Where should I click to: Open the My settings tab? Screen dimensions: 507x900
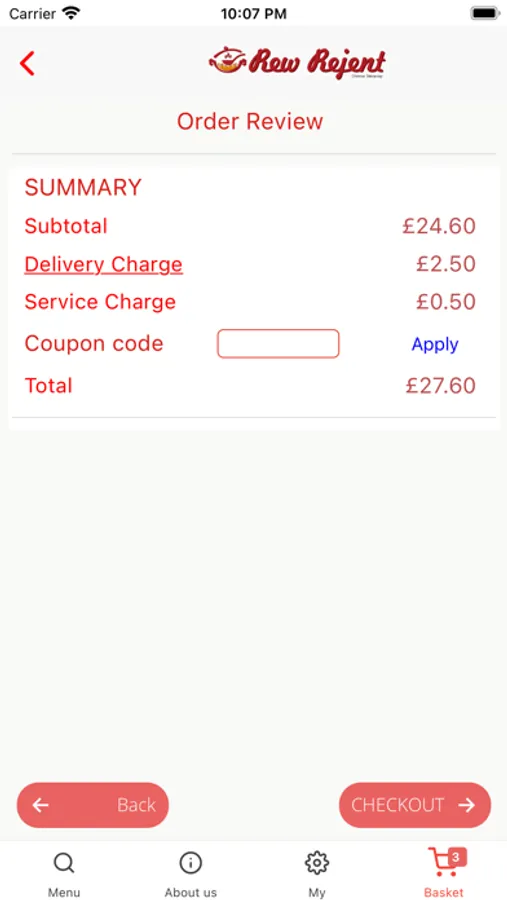(317, 874)
